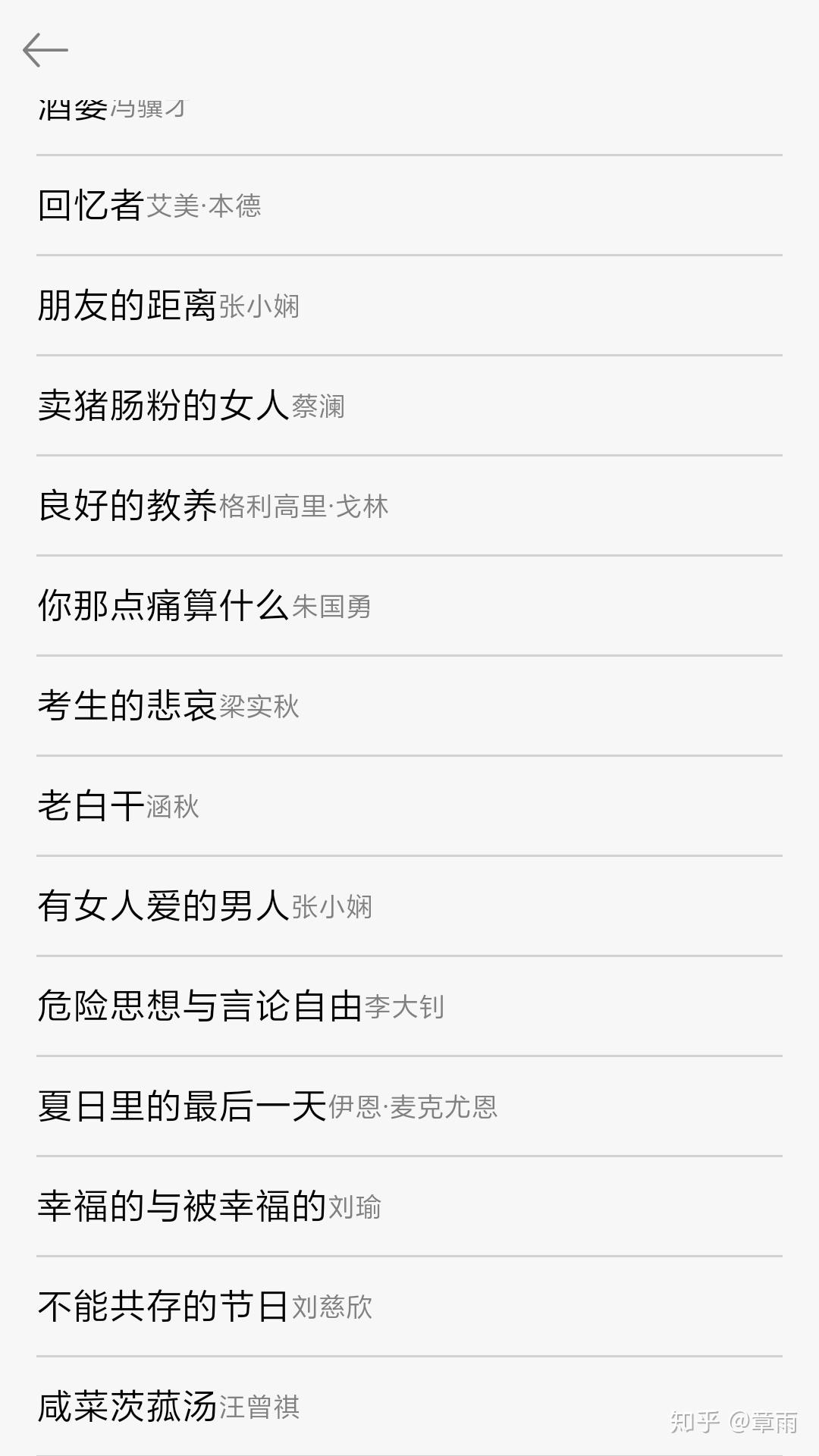The width and height of the screenshot is (819, 1456).
Task: Open 考生的悲哀 by 梁实秋
Action: (x=169, y=706)
